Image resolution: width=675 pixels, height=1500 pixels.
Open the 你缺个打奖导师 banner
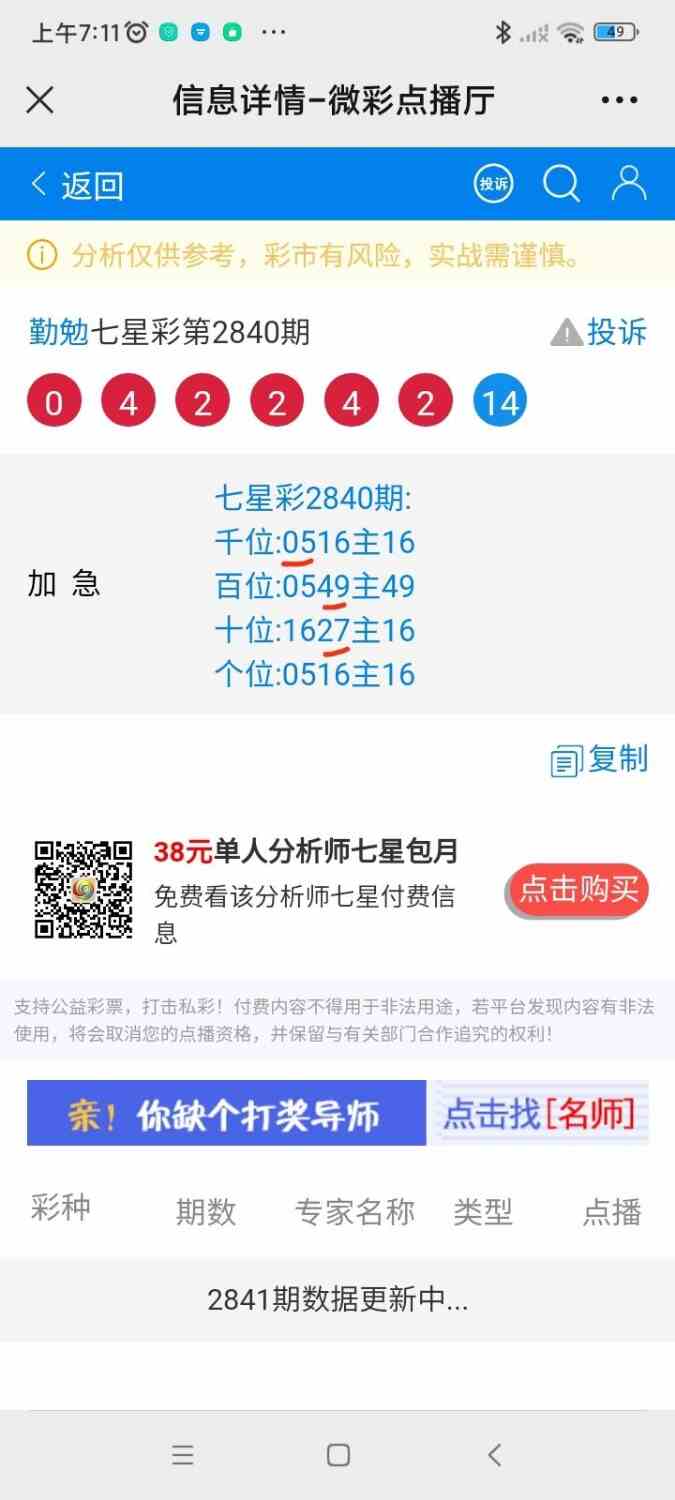tap(226, 1113)
